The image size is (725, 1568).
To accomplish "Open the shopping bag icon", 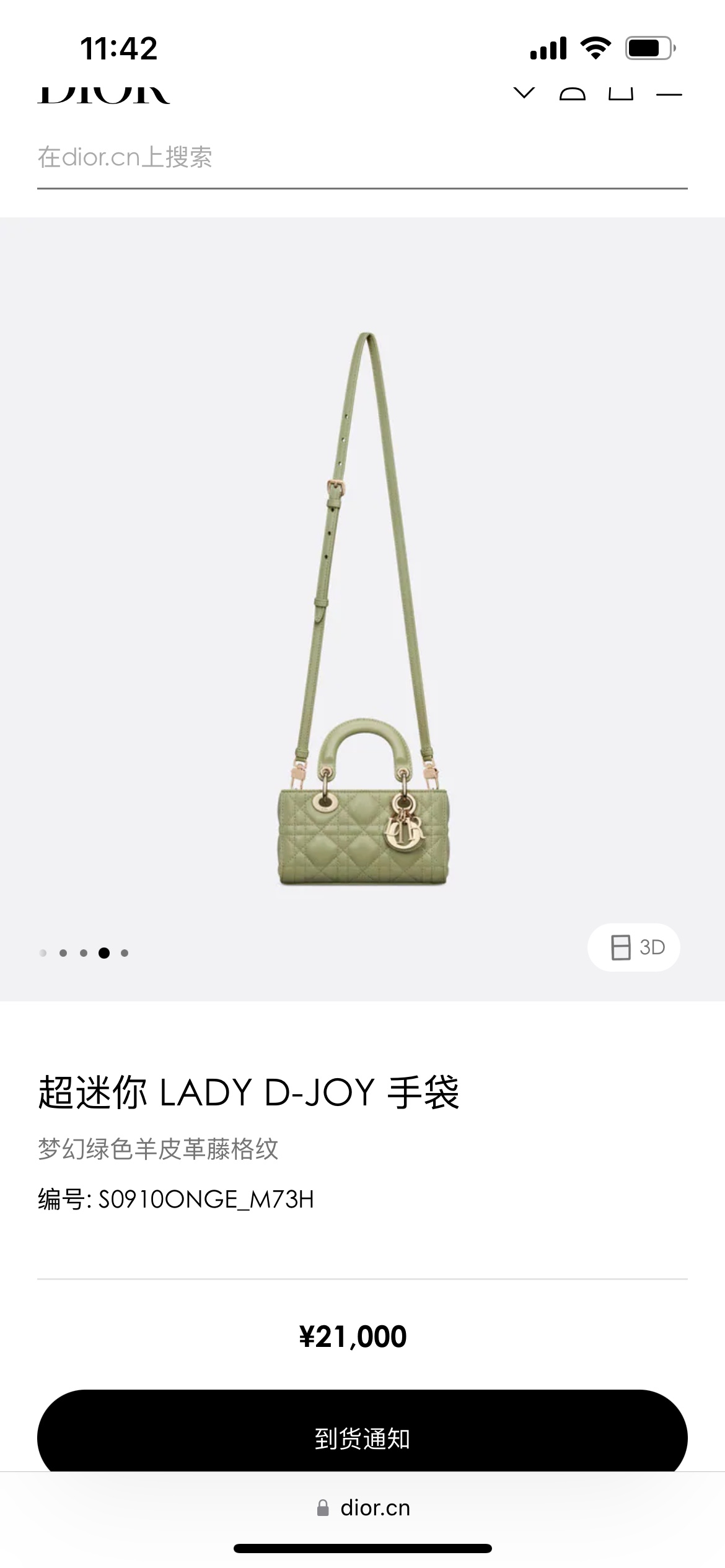I will tap(620, 94).
